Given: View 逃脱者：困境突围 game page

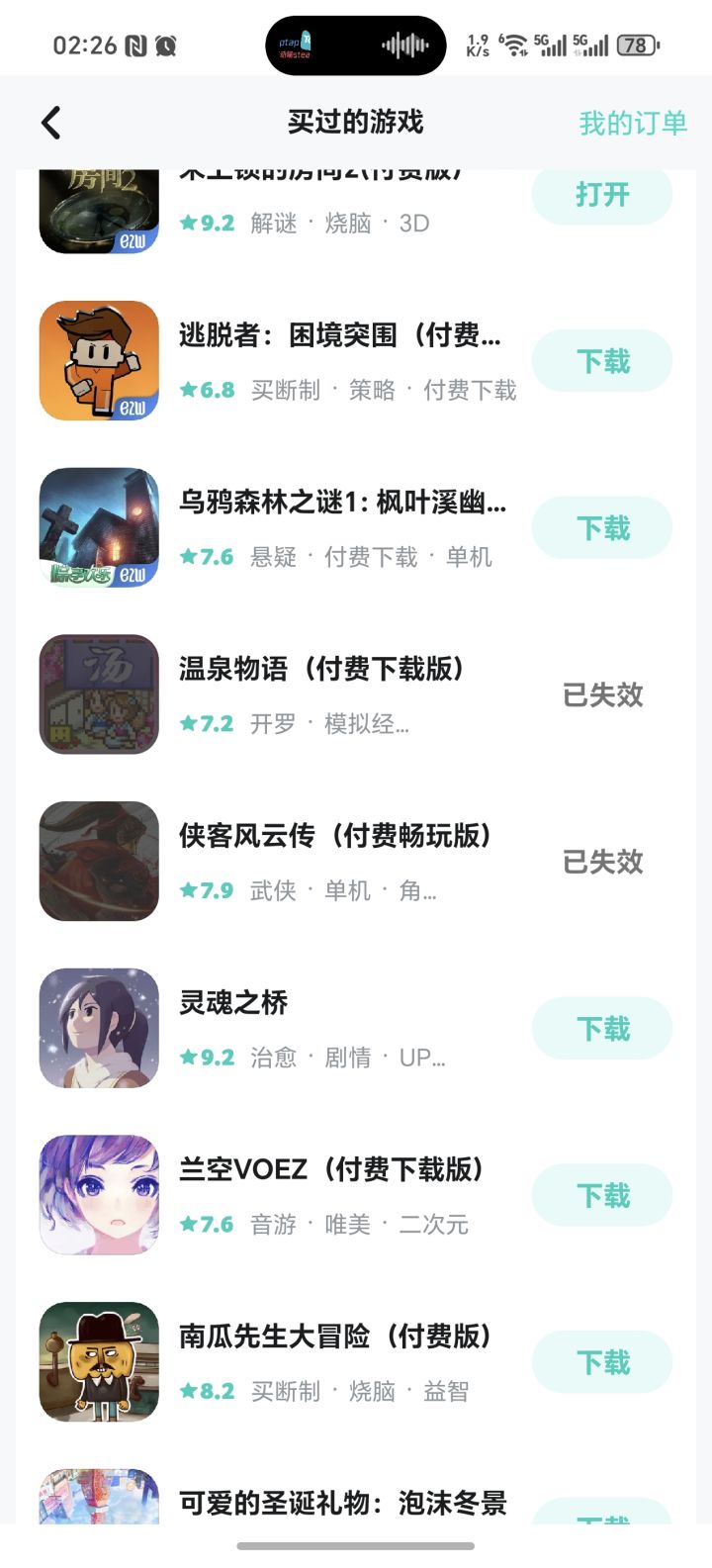Looking at the screenshot, I should pyautogui.click(x=339, y=336).
